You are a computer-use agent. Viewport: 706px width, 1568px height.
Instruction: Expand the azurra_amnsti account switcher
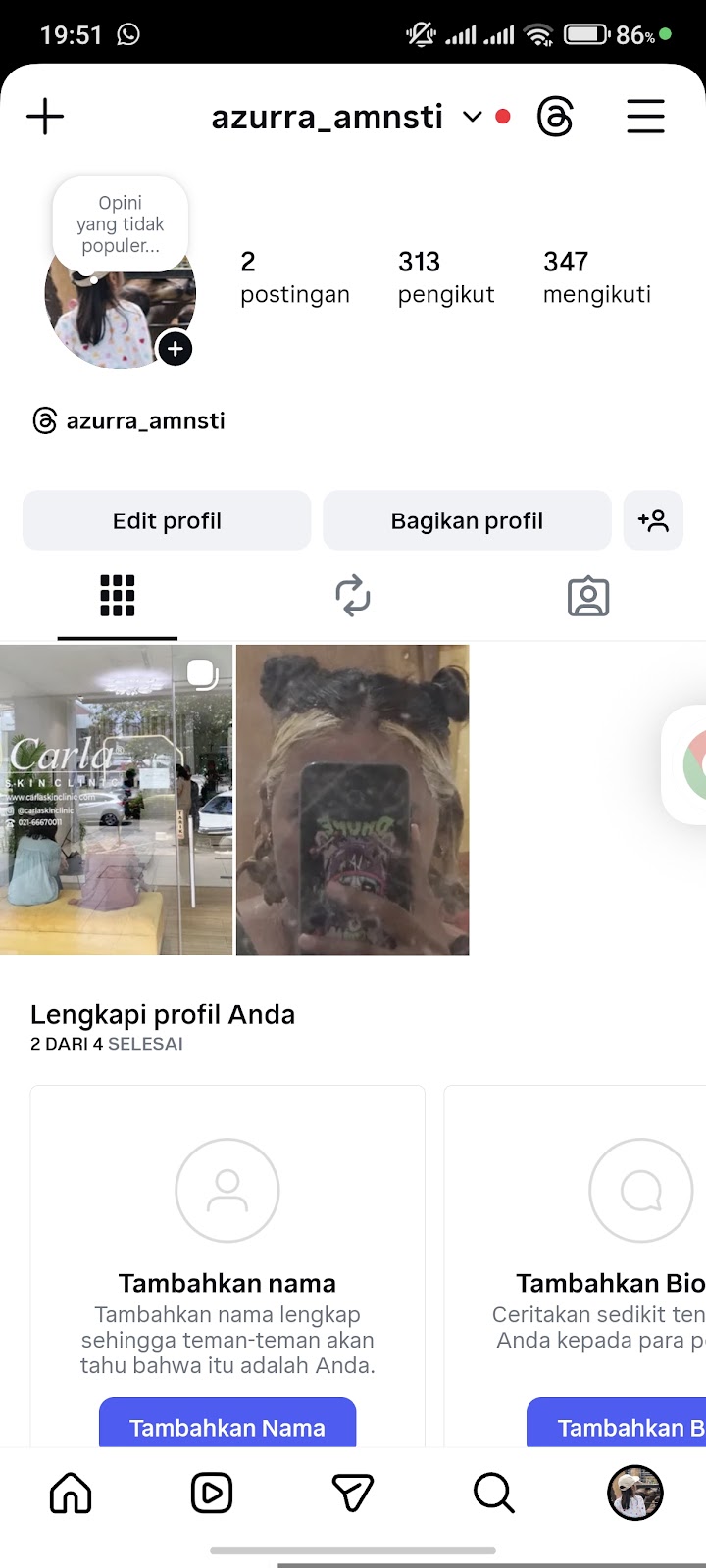pos(472,118)
